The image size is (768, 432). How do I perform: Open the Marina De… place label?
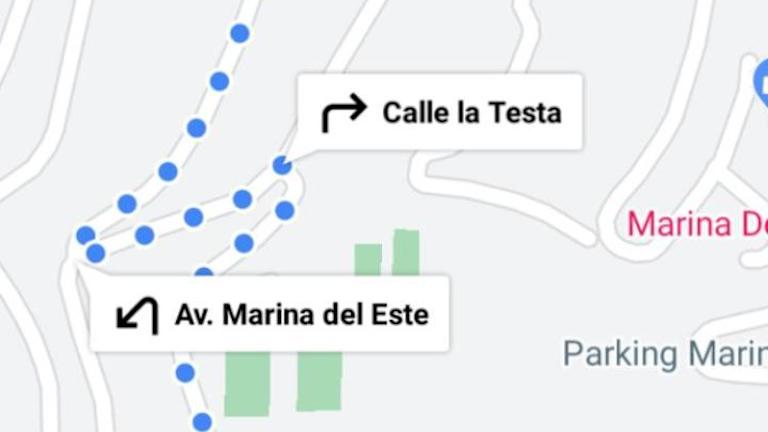coord(696,224)
